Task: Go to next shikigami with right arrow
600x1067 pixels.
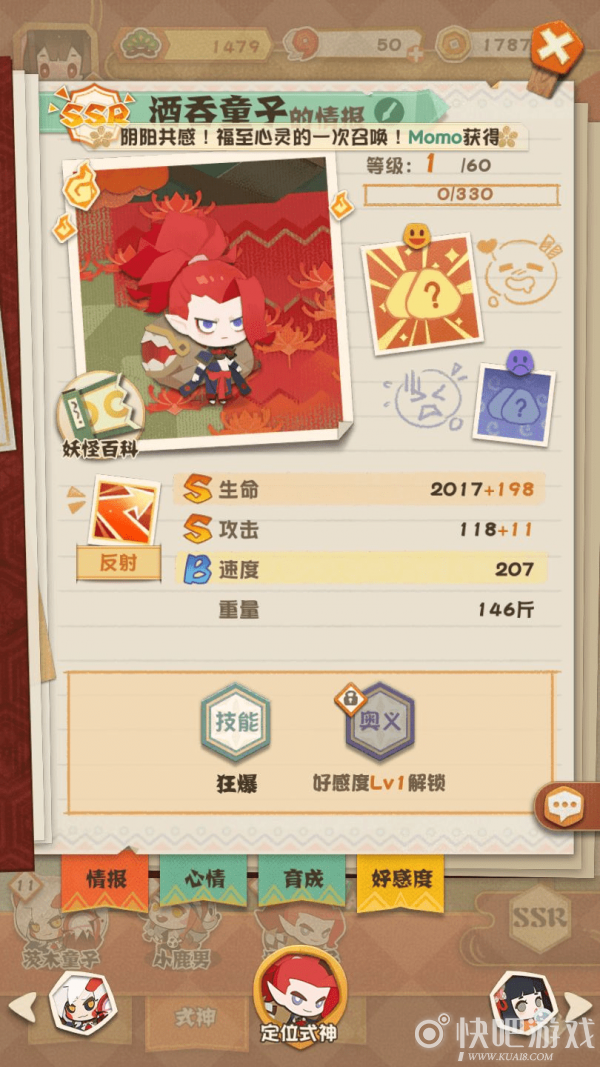Action: click(577, 1003)
